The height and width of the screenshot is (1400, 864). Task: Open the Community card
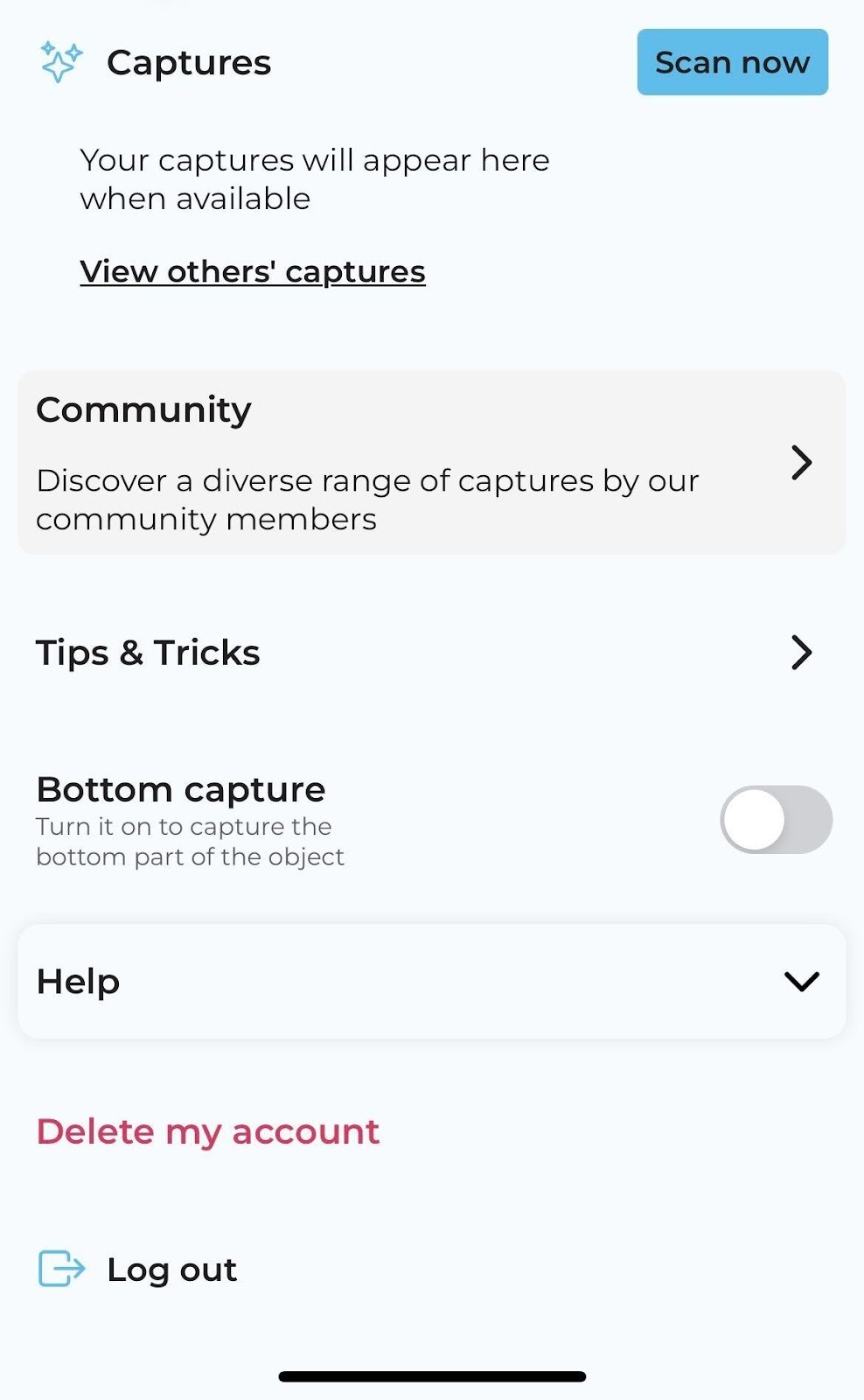tap(432, 463)
